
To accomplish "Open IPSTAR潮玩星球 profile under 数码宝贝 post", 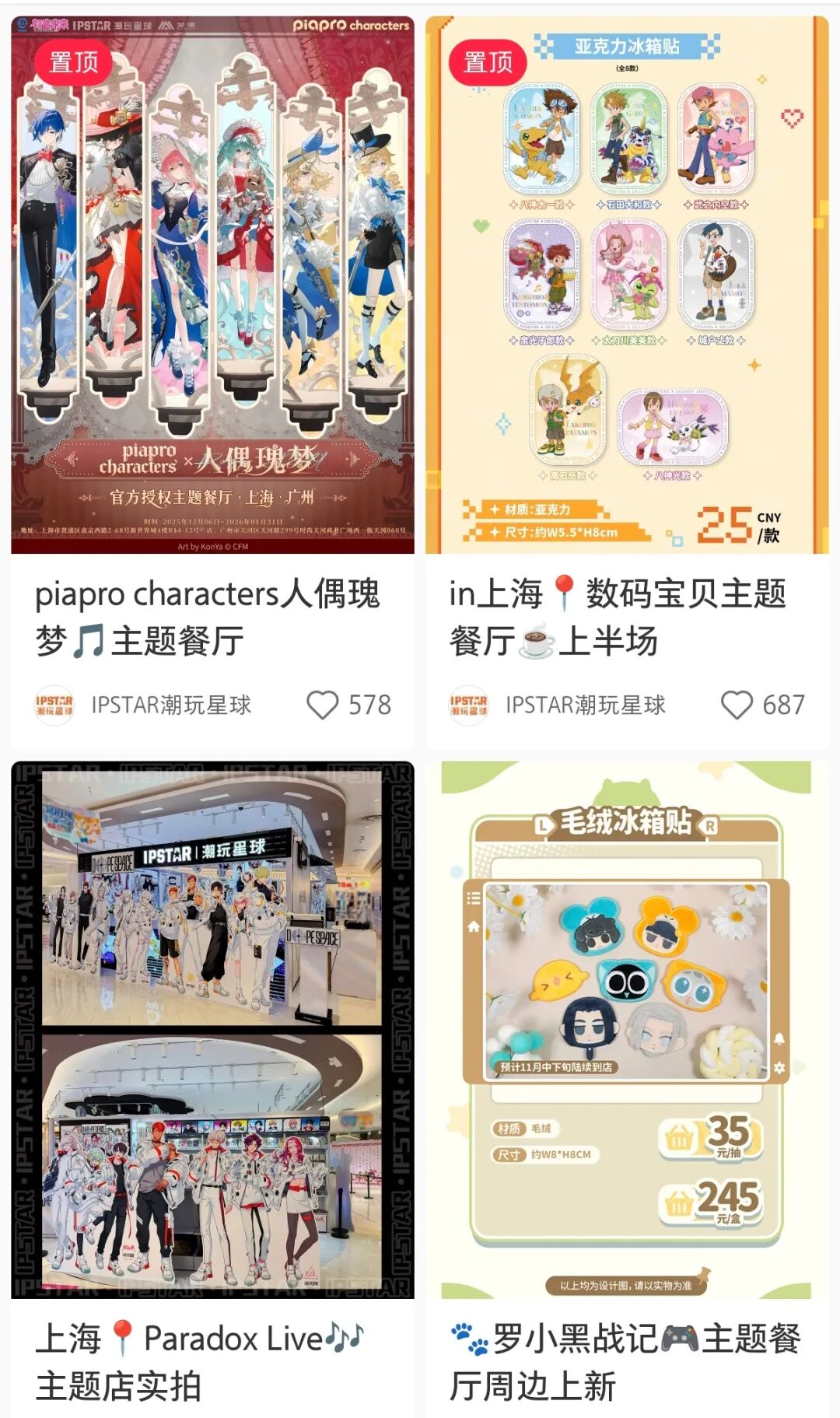I will 558,705.
